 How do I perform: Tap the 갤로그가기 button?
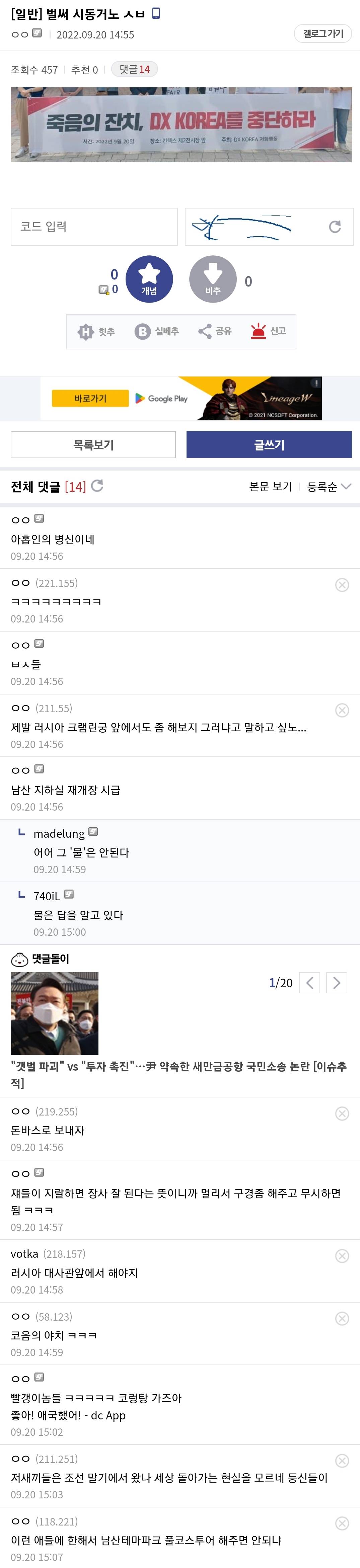(x=323, y=33)
